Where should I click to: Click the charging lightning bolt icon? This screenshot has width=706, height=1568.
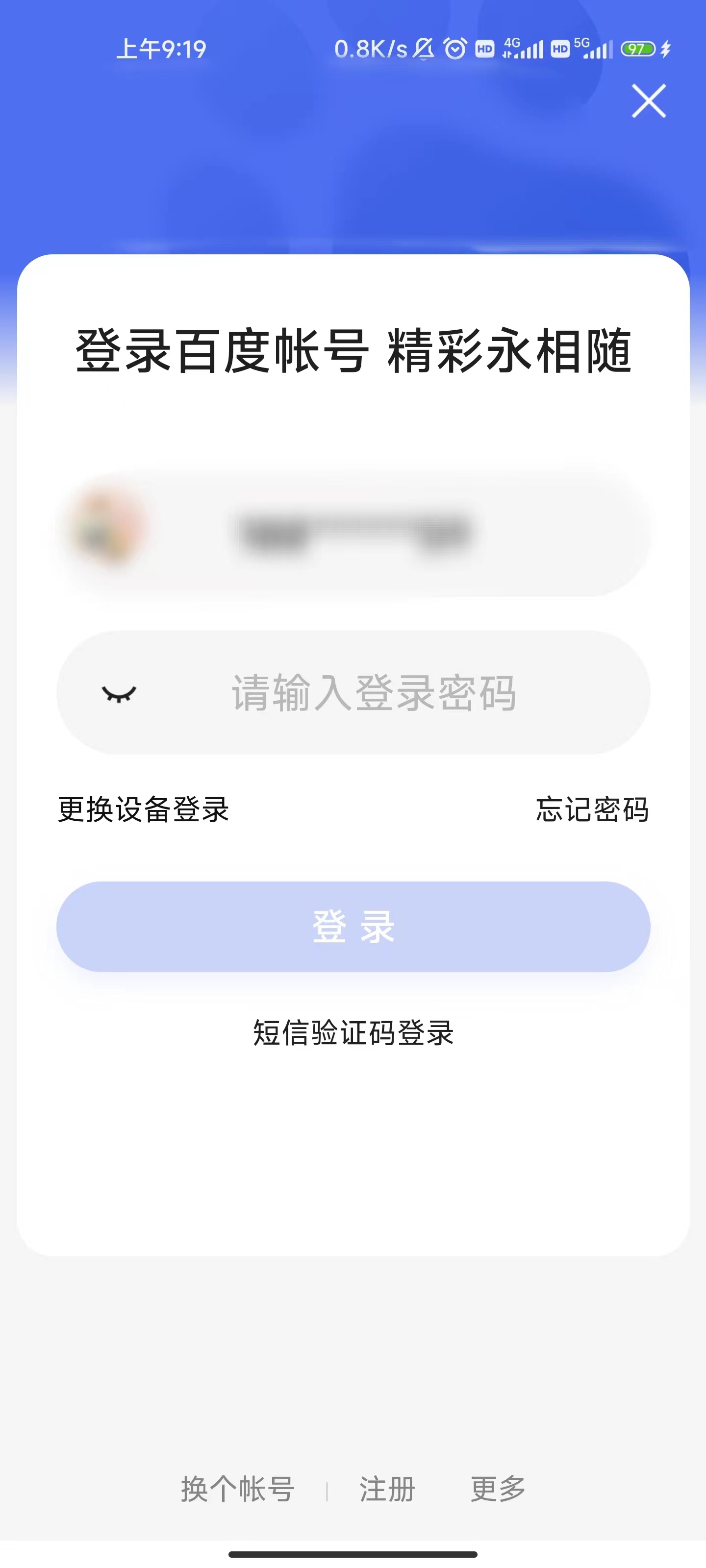[x=666, y=49]
